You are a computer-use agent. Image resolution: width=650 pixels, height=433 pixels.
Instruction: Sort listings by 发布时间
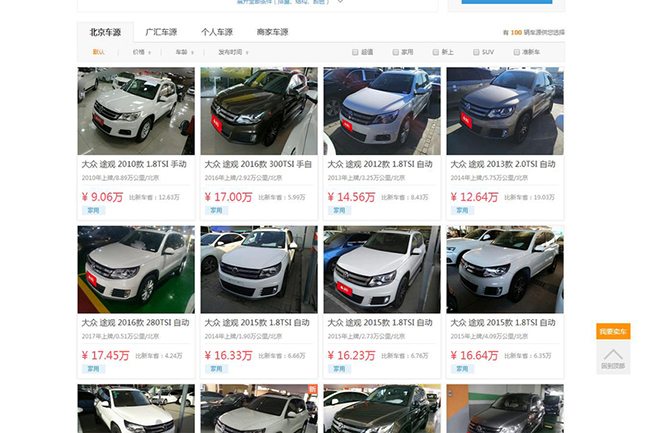coord(231,51)
